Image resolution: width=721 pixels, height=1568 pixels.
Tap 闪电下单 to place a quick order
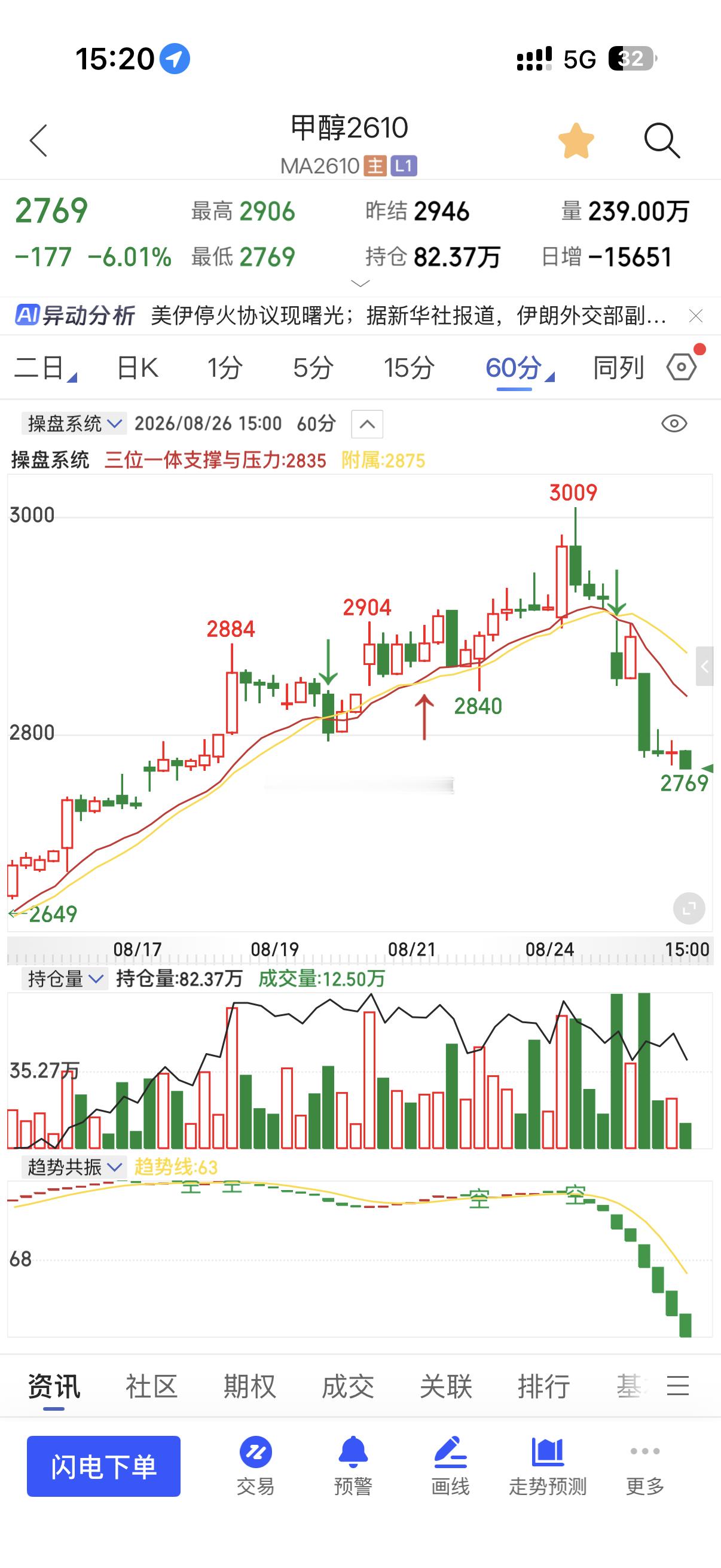point(103,1466)
